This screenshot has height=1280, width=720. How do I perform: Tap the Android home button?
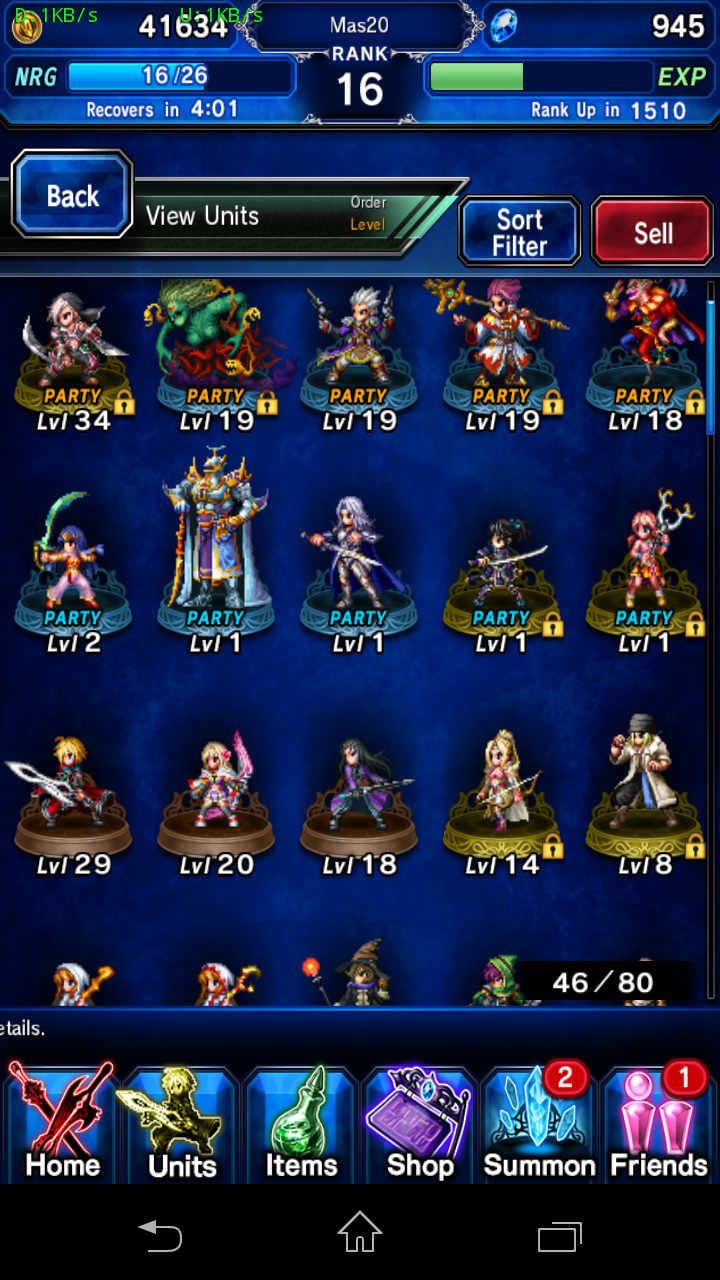point(360,1233)
